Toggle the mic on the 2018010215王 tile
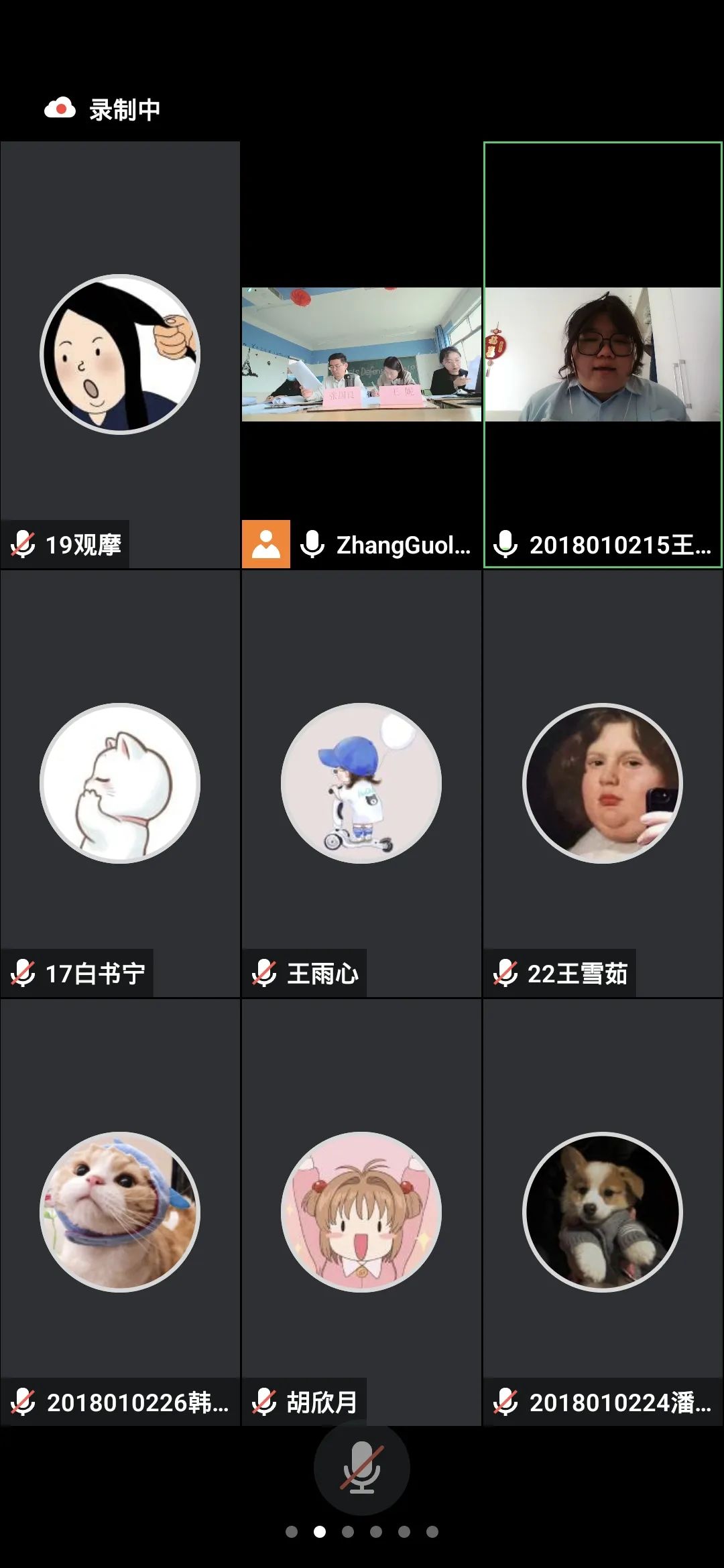 pos(506,544)
